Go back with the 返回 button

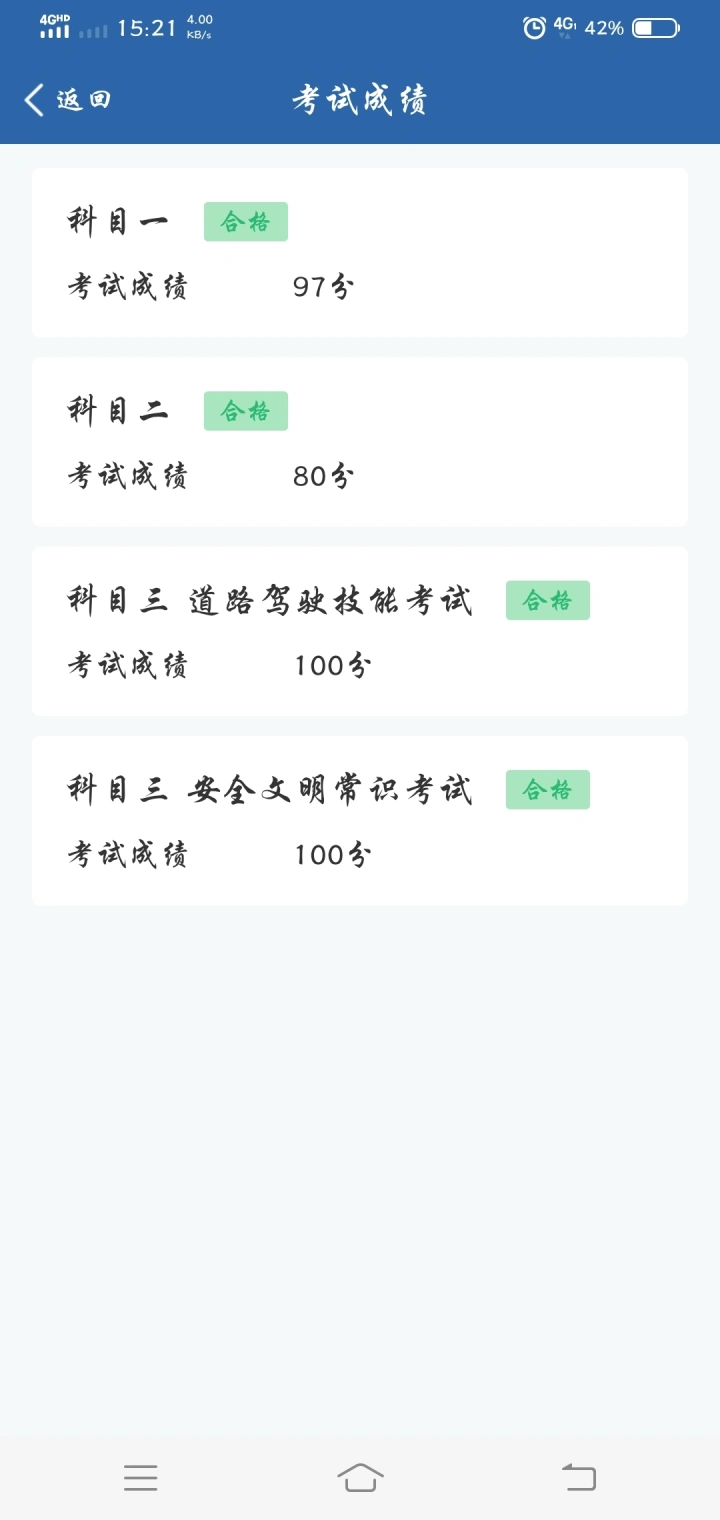(67, 99)
